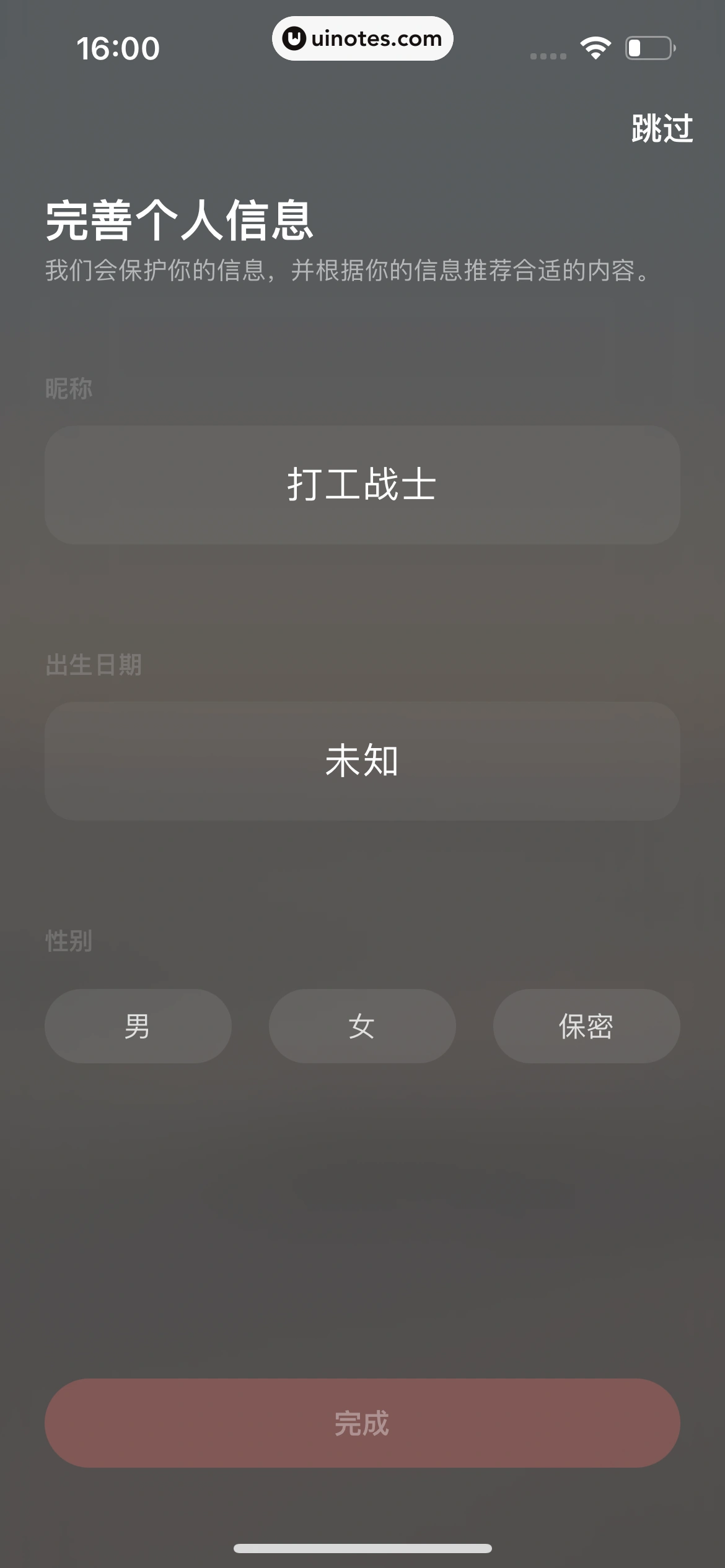
Task: Tap the 出生日期 label text
Action: tap(94, 664)
